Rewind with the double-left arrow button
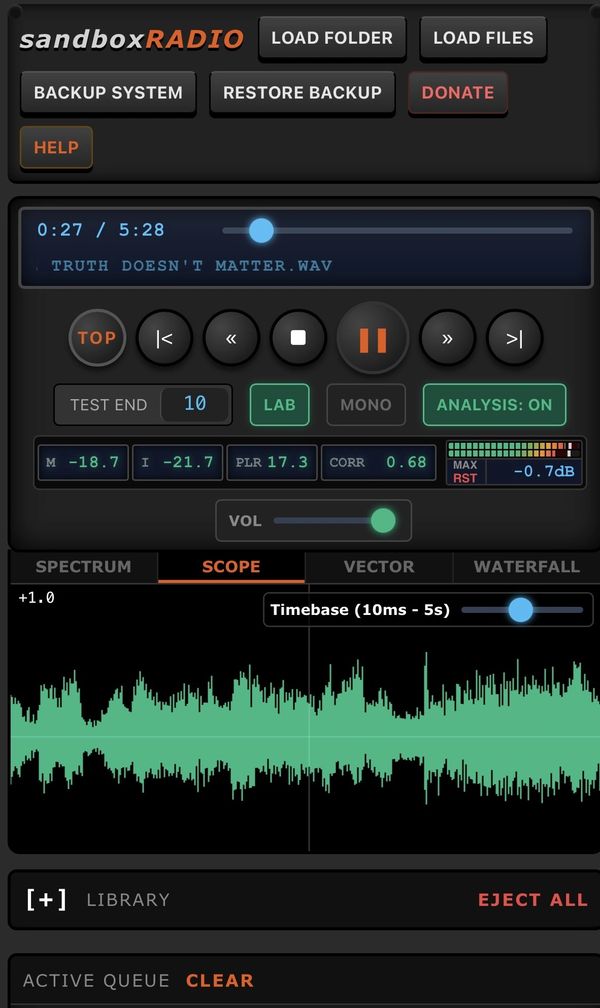The height and width of the screenshot is (1008, 600). [231, 338]
